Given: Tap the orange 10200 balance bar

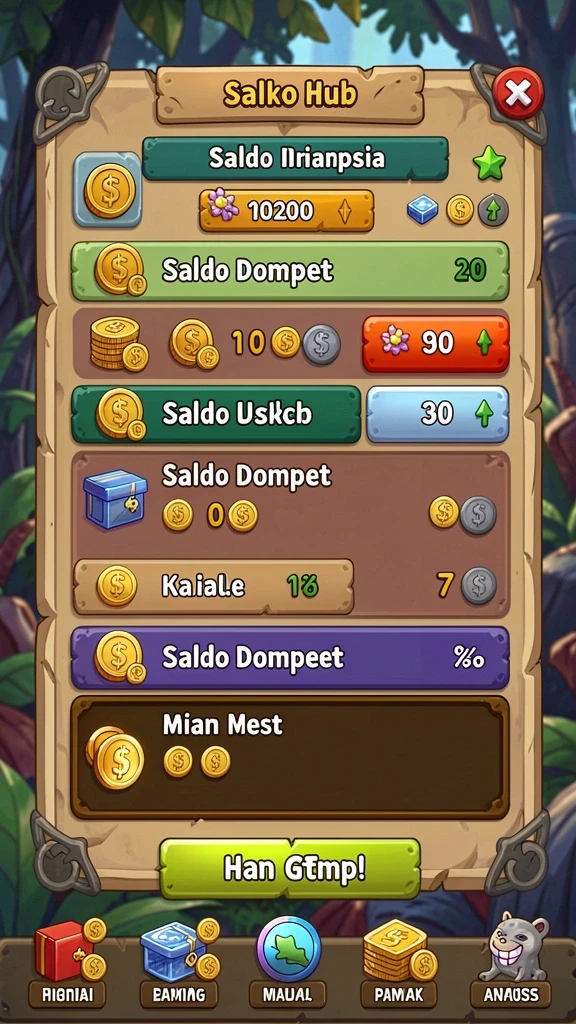Looking at the screenshot, I should coord(286,210).
